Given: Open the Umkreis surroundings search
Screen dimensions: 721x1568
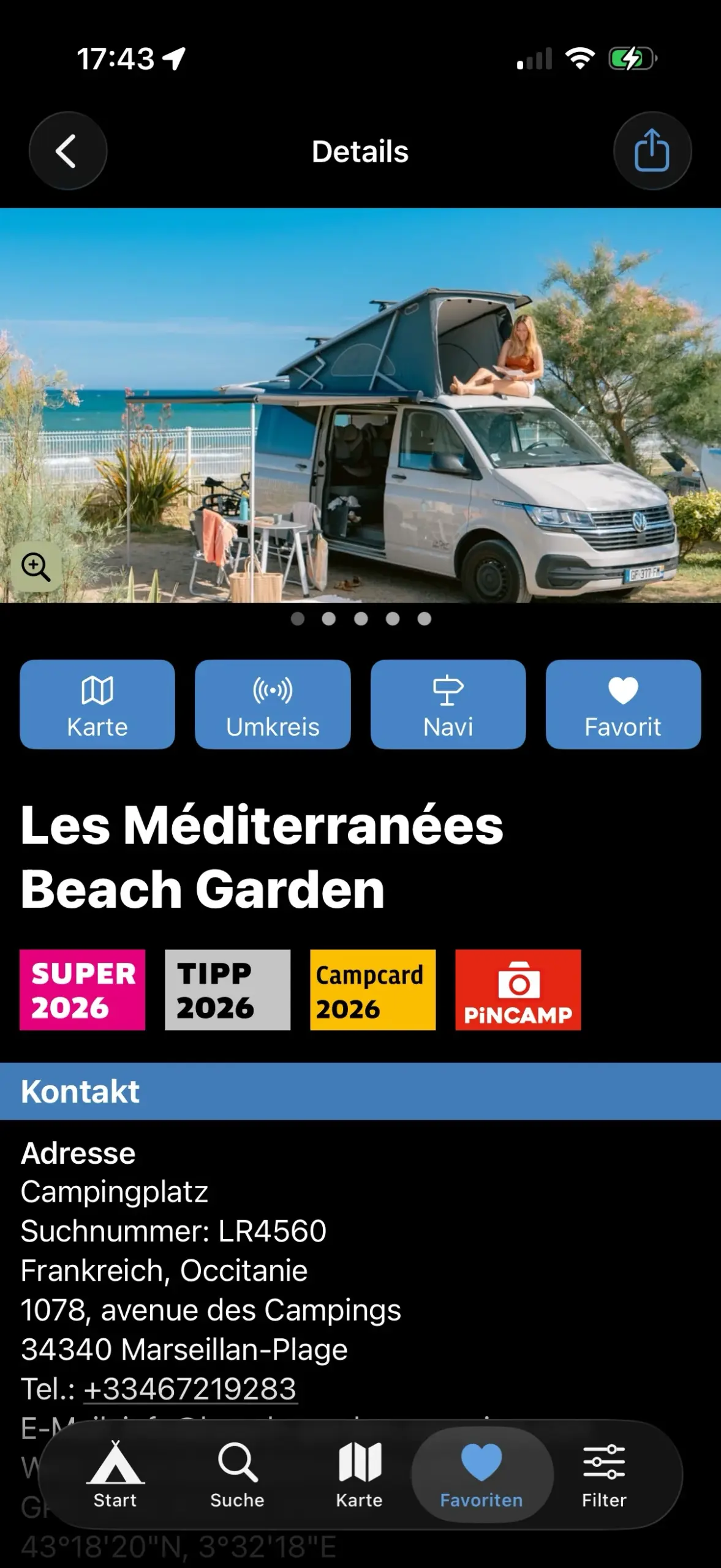Looking at the screenshot, I should click(273, 704).
